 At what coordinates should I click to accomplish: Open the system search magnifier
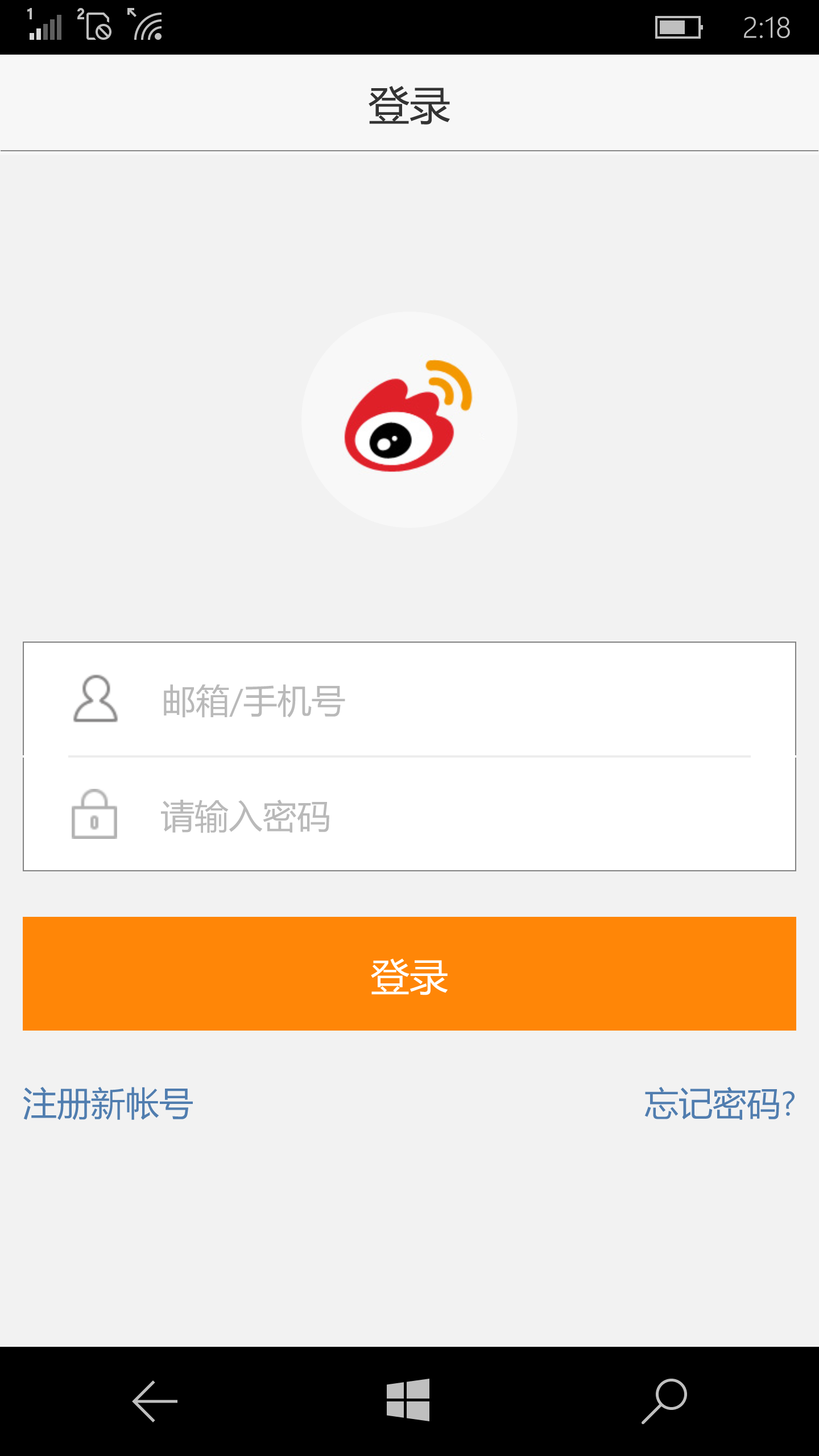click(x=664, y=1401)
